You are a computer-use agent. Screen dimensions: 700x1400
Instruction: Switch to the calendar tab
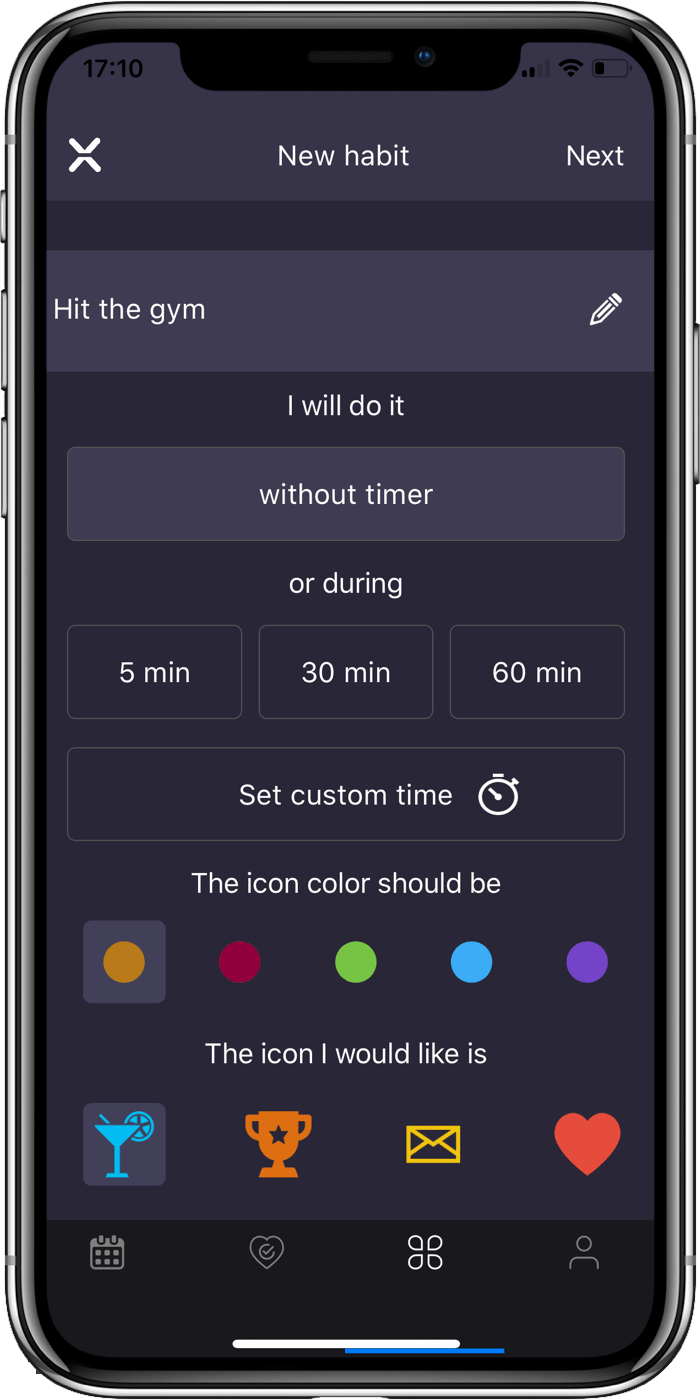(x=107, y=1252)
